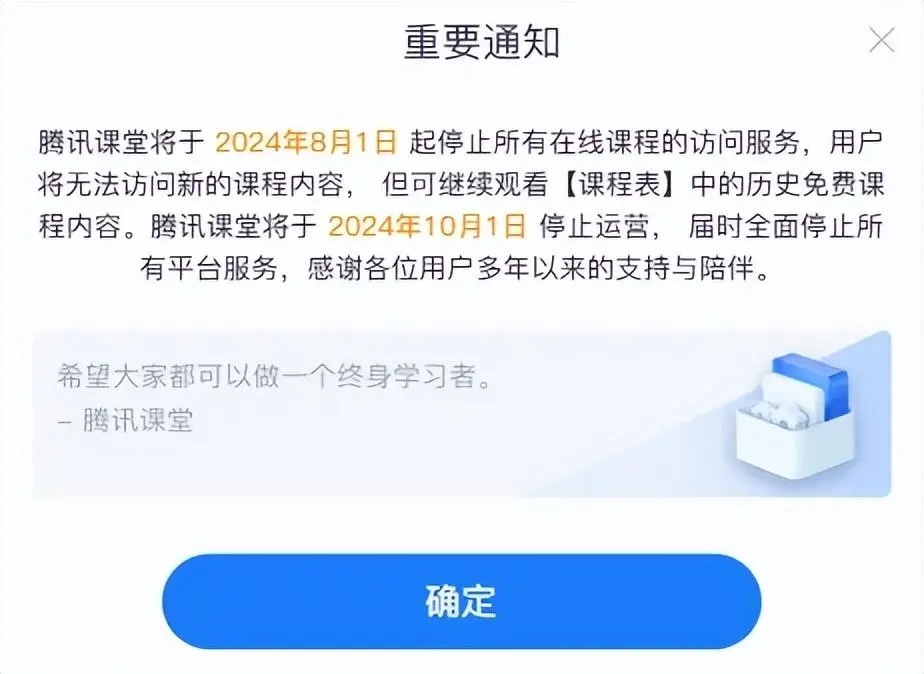The width and height of the screenshot is (924, 674).
Task: Dismiss the notice with the X icon
Action: click(882, 40)
